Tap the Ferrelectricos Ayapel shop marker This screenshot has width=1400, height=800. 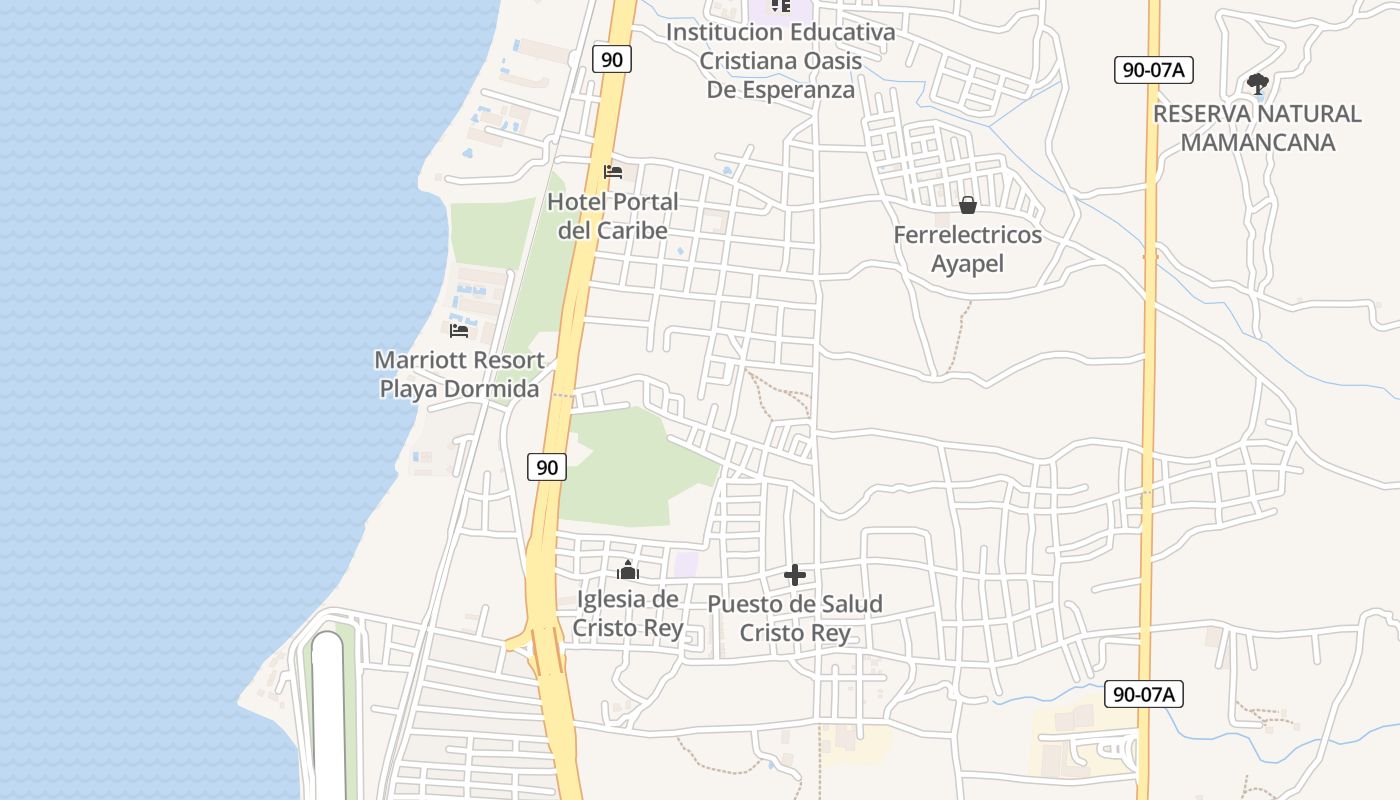point(967,206)
